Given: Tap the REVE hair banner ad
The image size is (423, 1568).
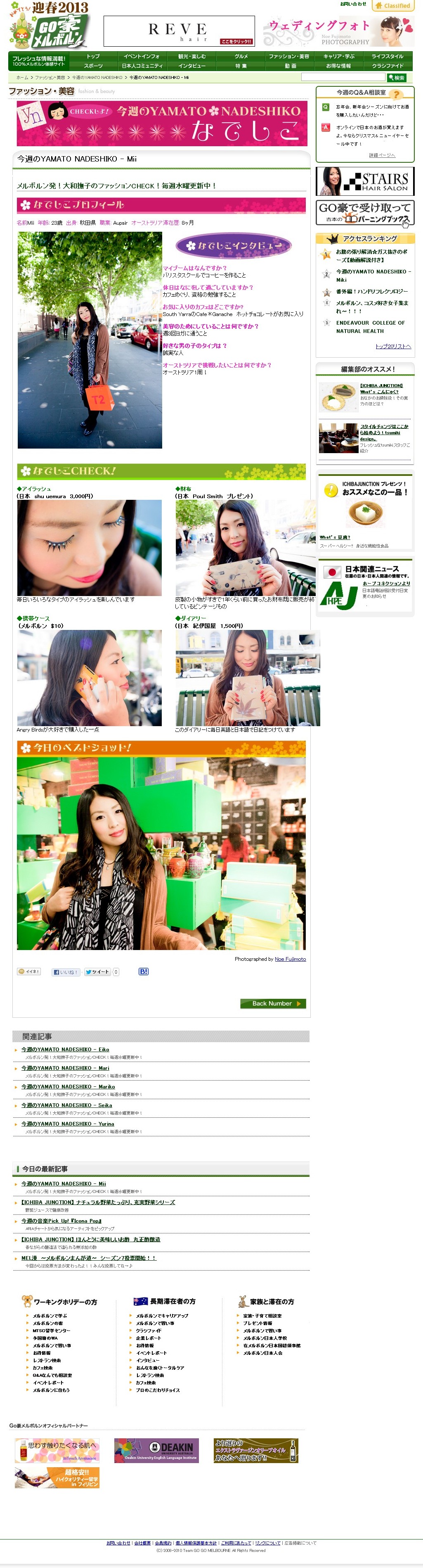Looking at the screenshot, I should (179, 32).
